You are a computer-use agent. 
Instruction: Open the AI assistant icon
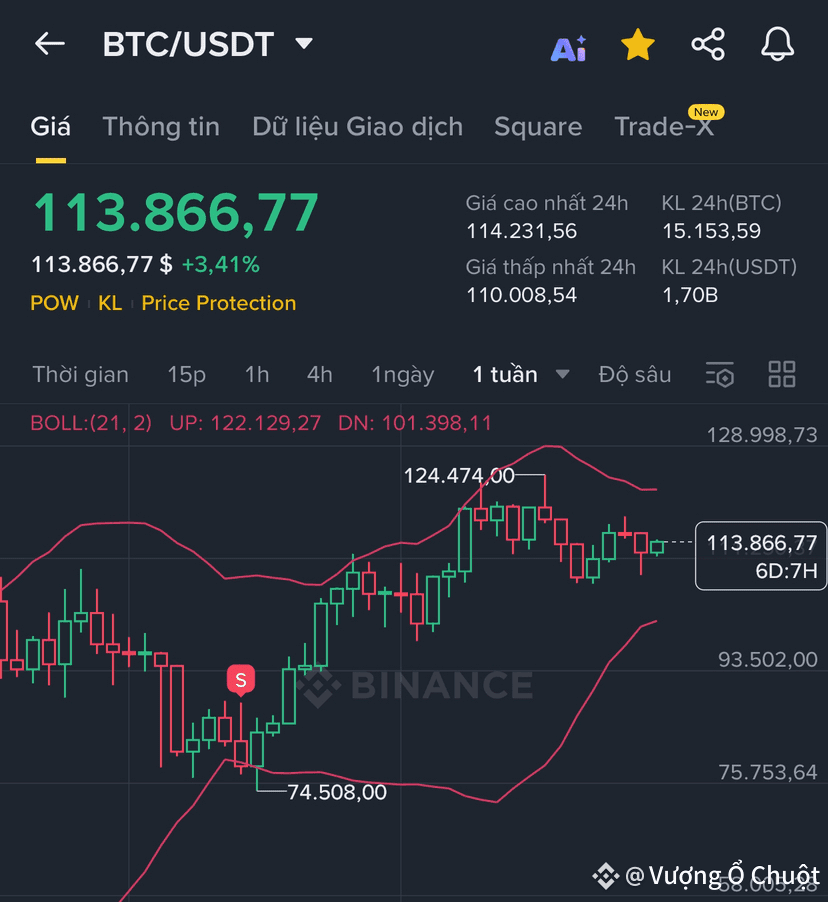tap(568, 46)
